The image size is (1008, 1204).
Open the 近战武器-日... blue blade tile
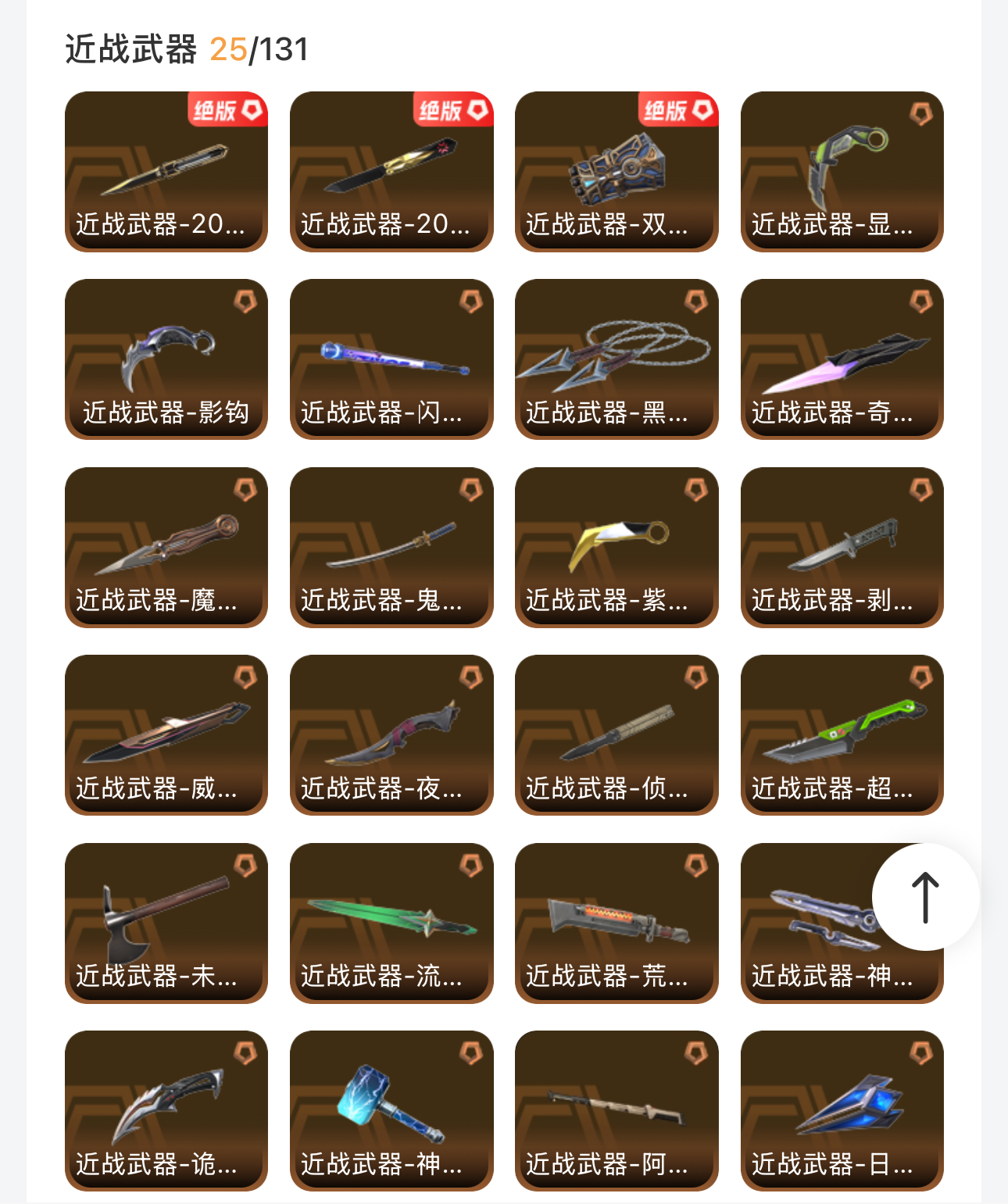pyautogui.click(x=842, y=1110)
